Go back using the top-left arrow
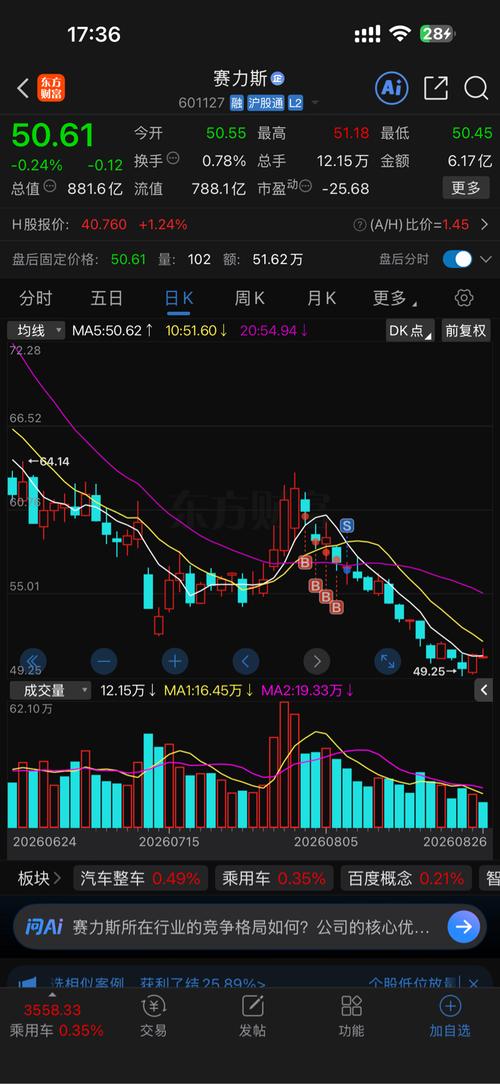Screen dimensions: 500x1084 pyautogui.click(x=23, y=88)
